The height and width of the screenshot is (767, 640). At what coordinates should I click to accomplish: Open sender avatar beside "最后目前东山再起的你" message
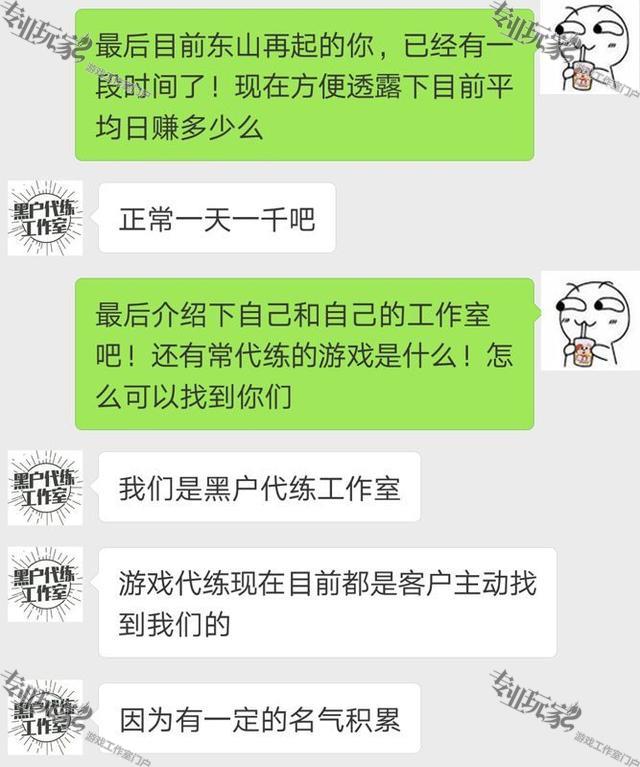(x=588, y=47)
